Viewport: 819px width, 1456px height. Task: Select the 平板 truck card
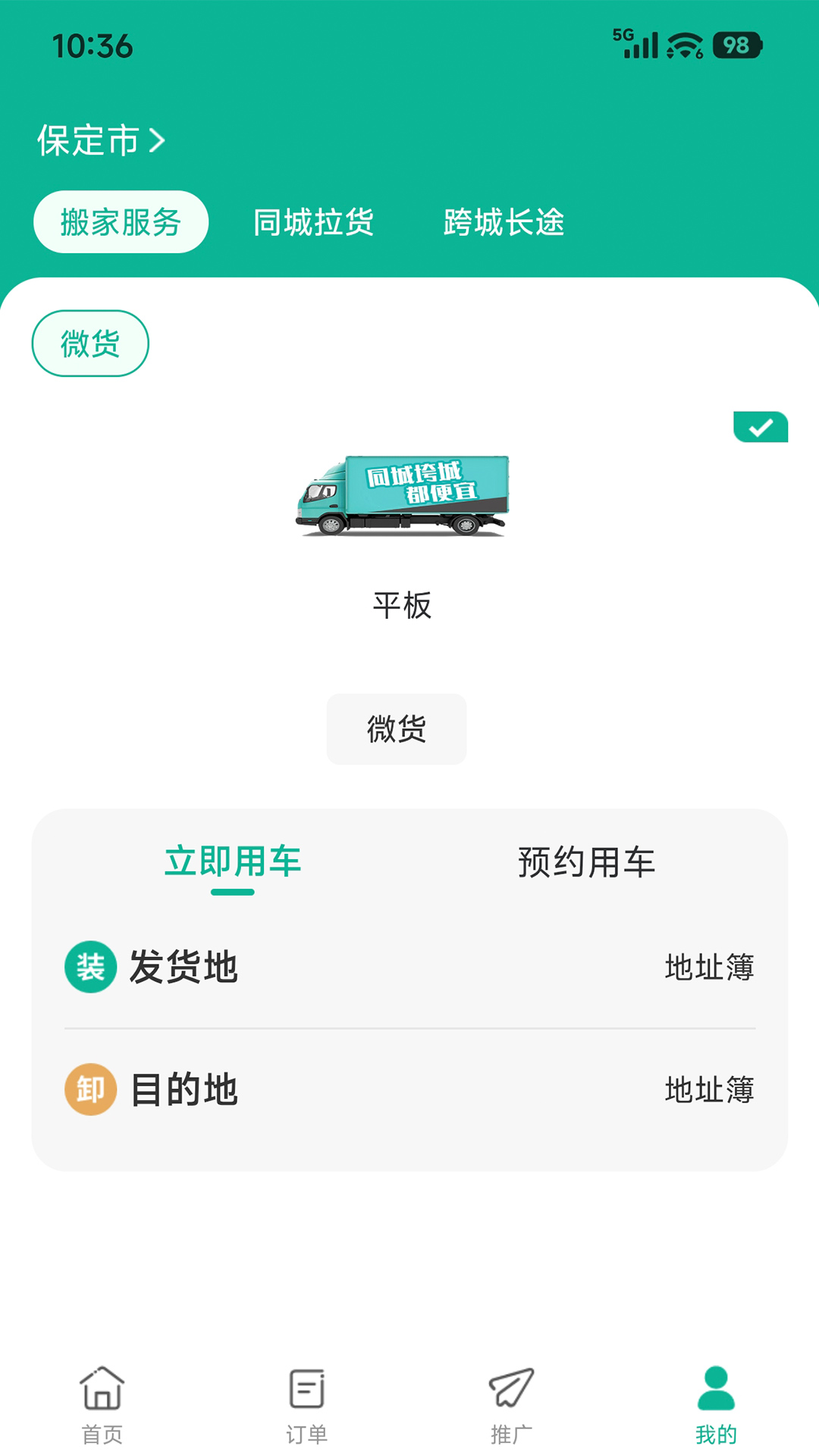tap(402, 523)
